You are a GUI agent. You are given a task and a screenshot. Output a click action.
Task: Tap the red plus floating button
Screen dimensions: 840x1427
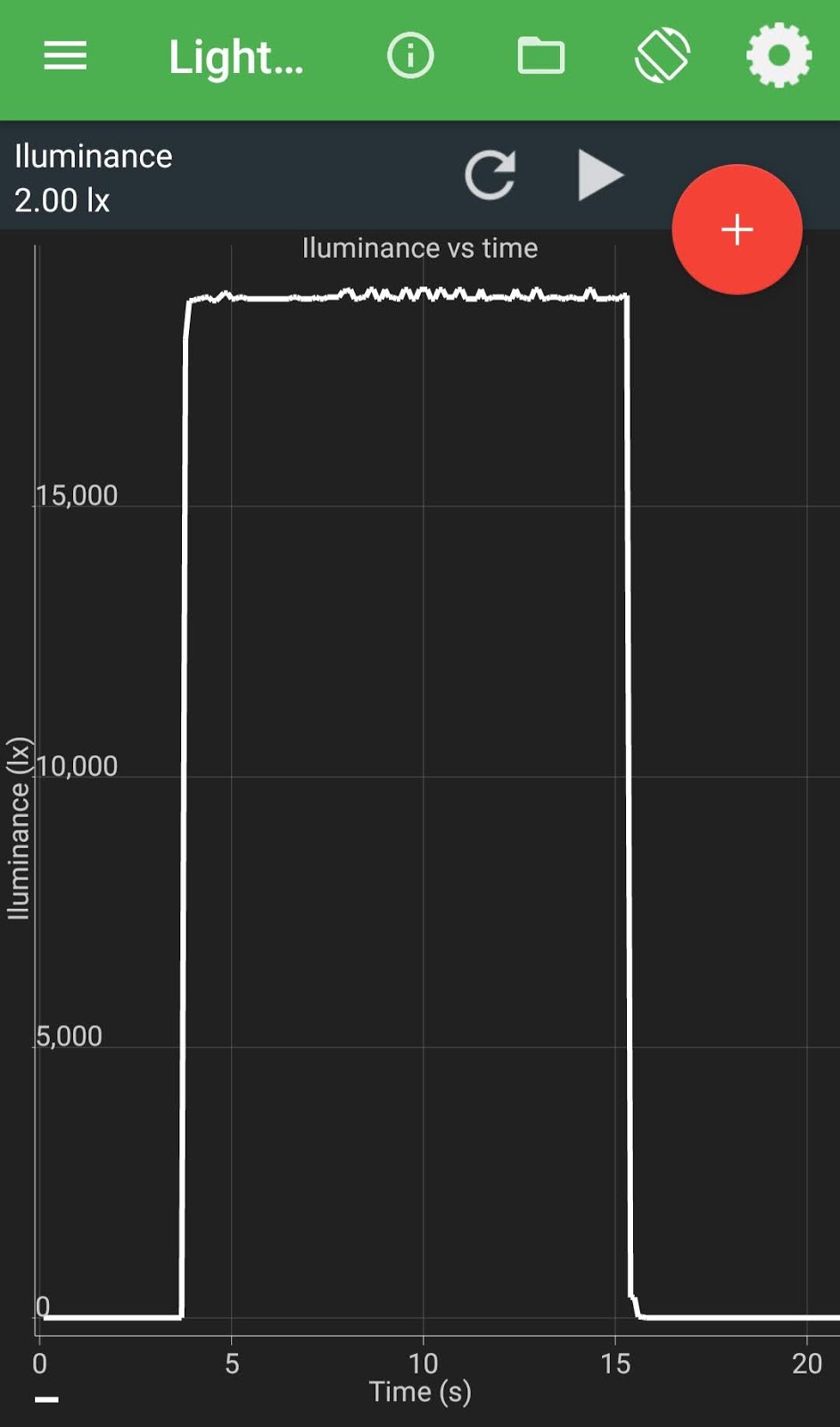(x=737, y=229)
